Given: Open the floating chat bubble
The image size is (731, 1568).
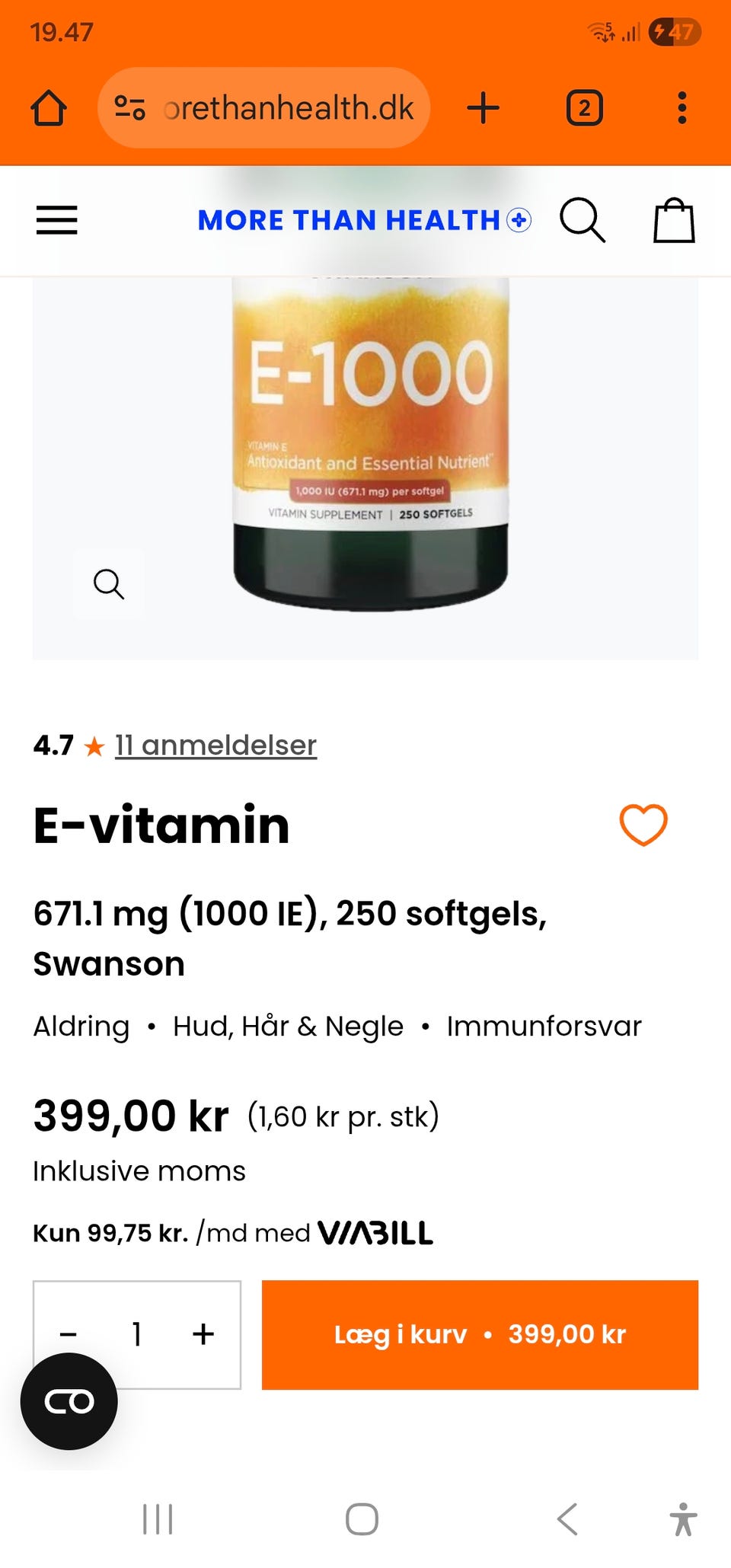Looking at the screenshot, I should (69, 1401).
